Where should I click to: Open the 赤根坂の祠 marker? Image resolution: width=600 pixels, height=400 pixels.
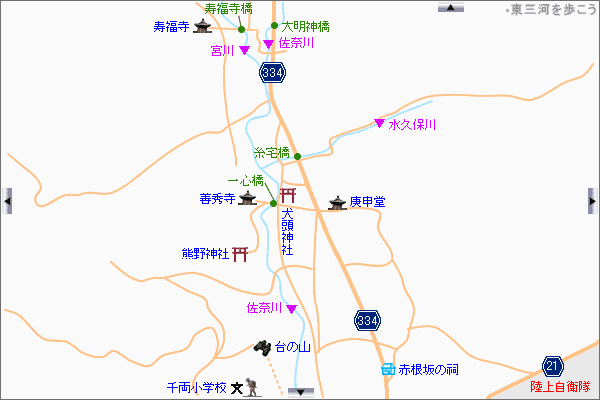(387, 369)
